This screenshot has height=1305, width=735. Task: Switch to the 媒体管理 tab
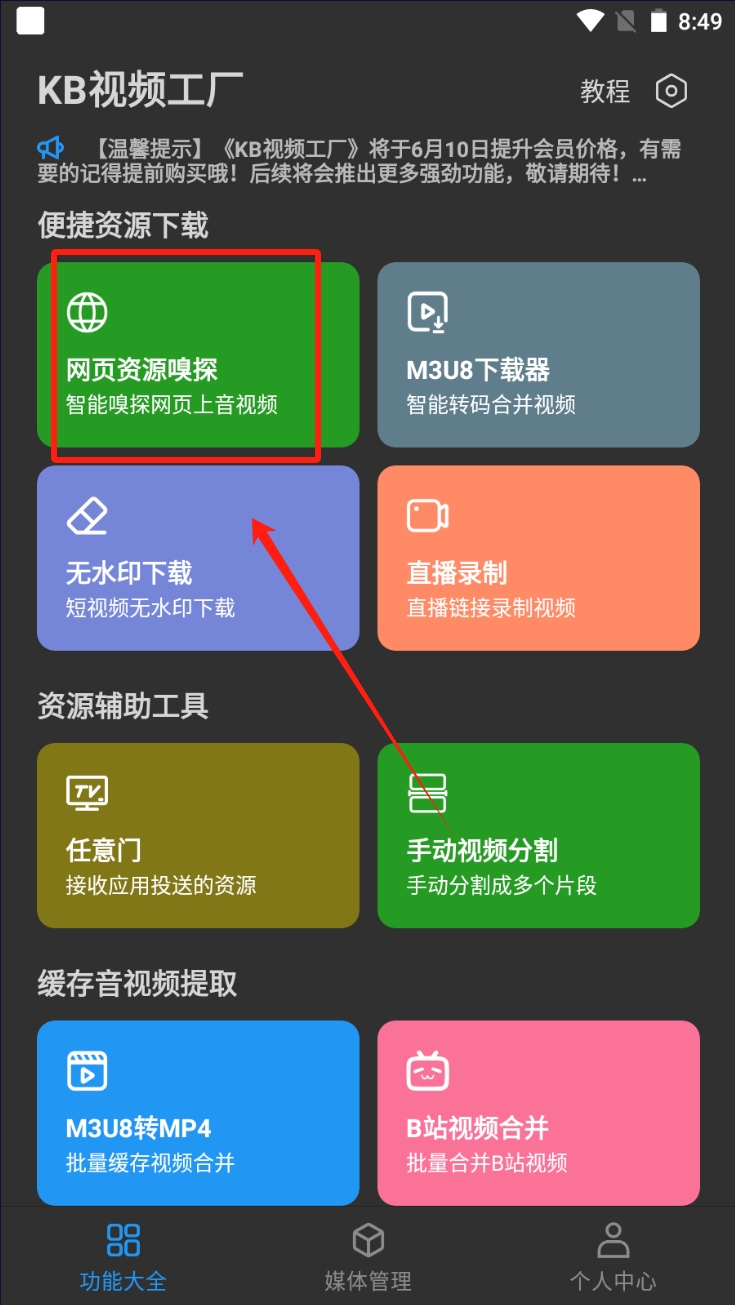(368, 1256)
